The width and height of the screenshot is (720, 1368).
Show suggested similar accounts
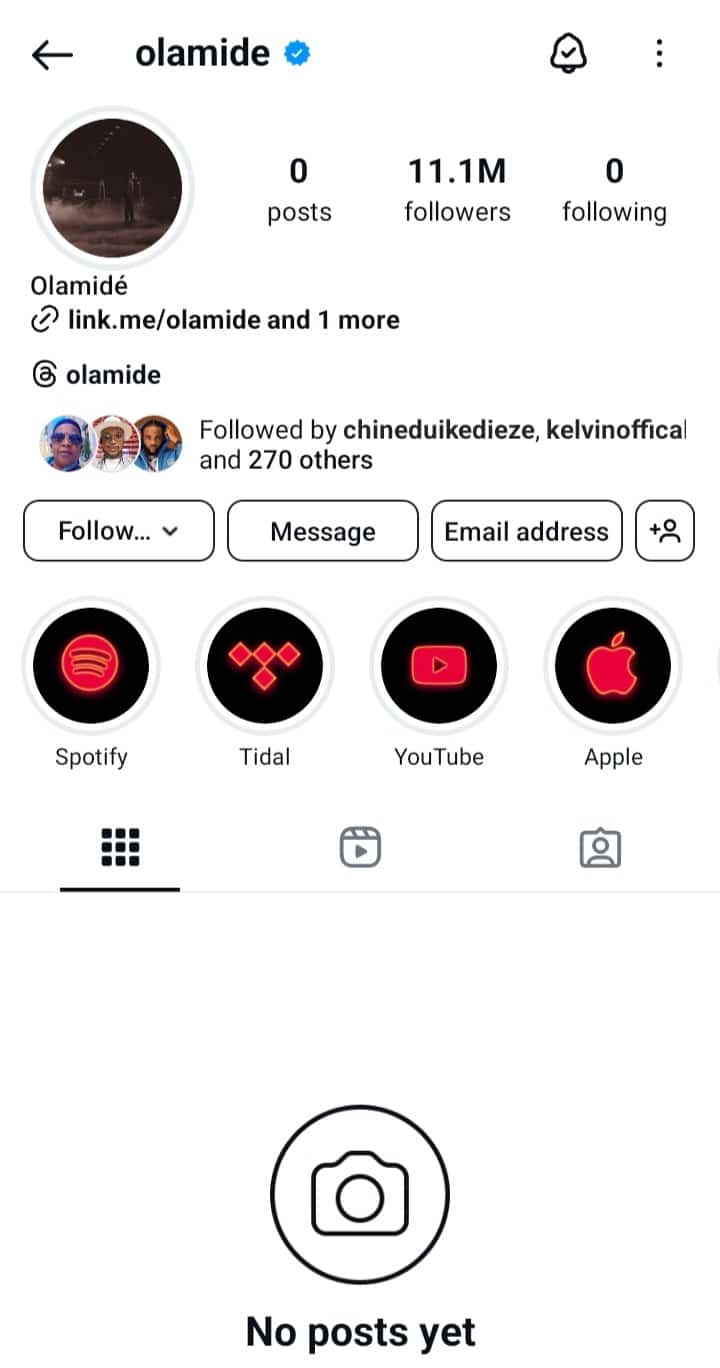tap(665, 531)
